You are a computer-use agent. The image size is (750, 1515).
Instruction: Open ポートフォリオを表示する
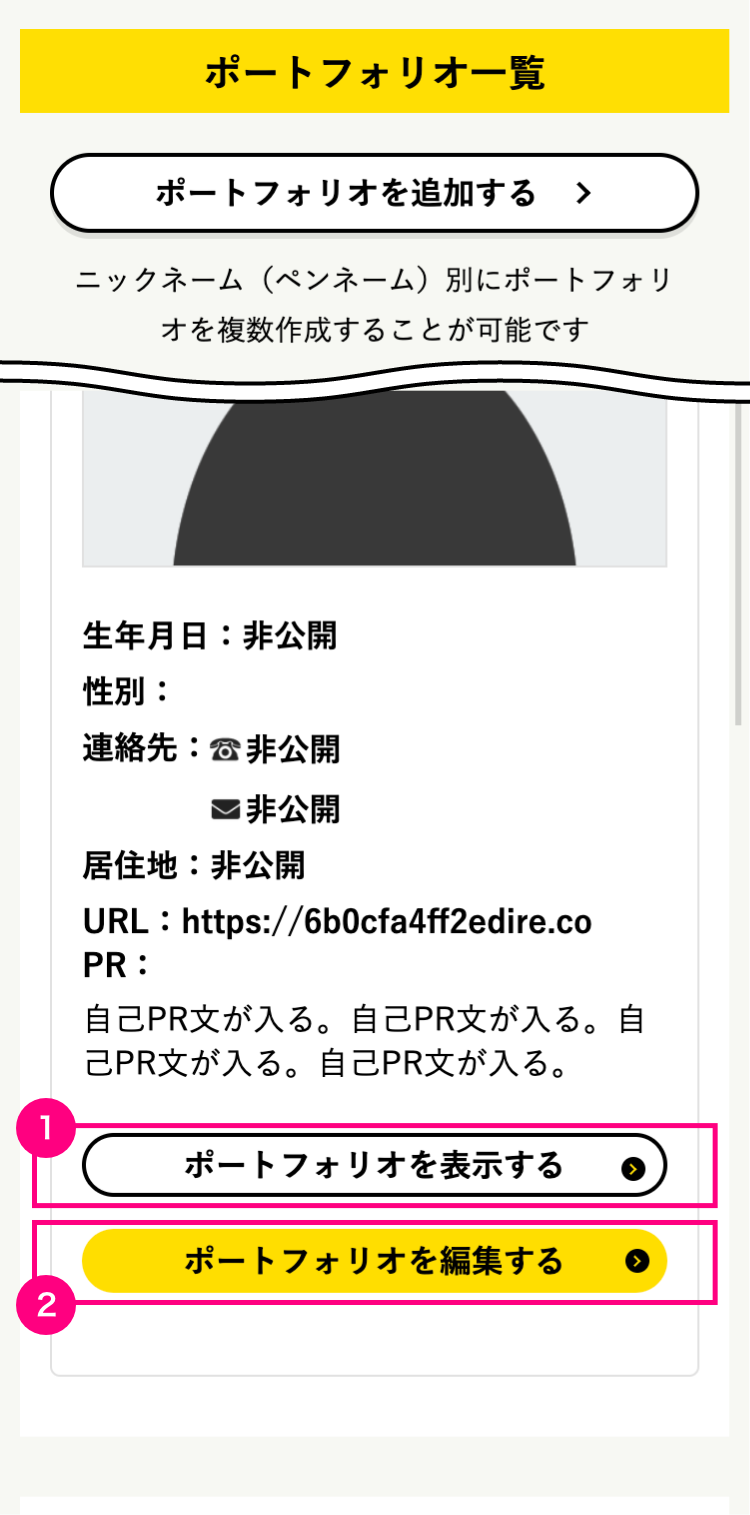coord(374,1165)
